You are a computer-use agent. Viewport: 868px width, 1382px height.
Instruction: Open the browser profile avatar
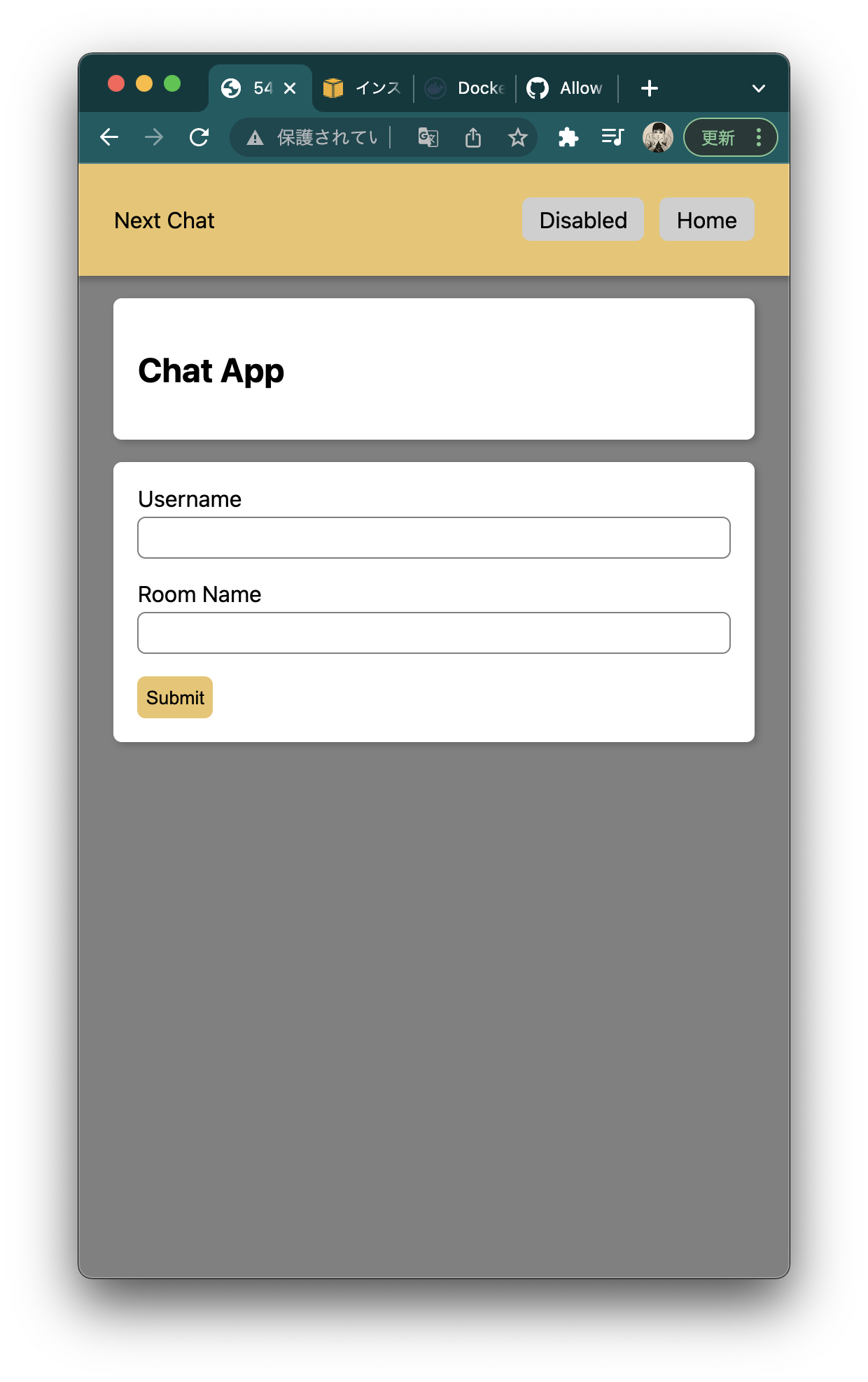click(x=658, y=137)
